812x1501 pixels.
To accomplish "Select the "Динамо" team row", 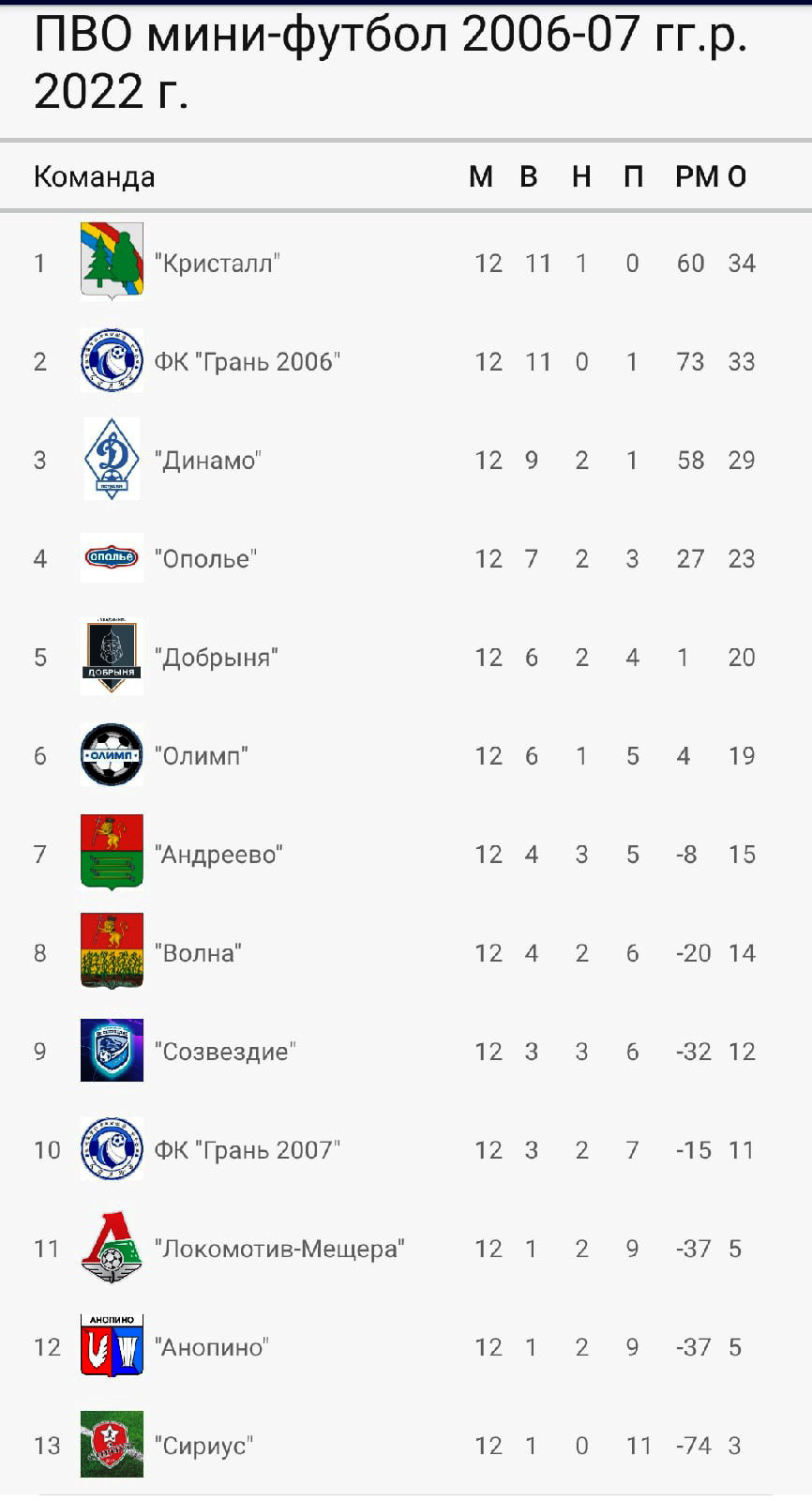I will (406, 460).
